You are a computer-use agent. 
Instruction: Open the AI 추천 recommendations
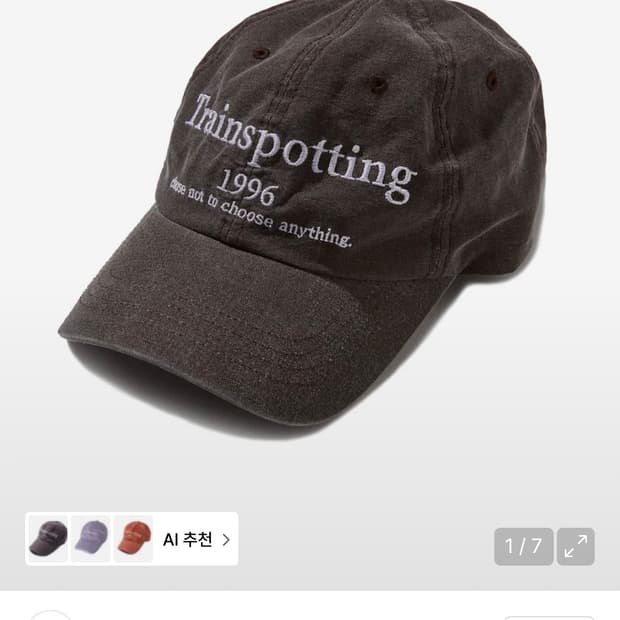coord(195,540)
